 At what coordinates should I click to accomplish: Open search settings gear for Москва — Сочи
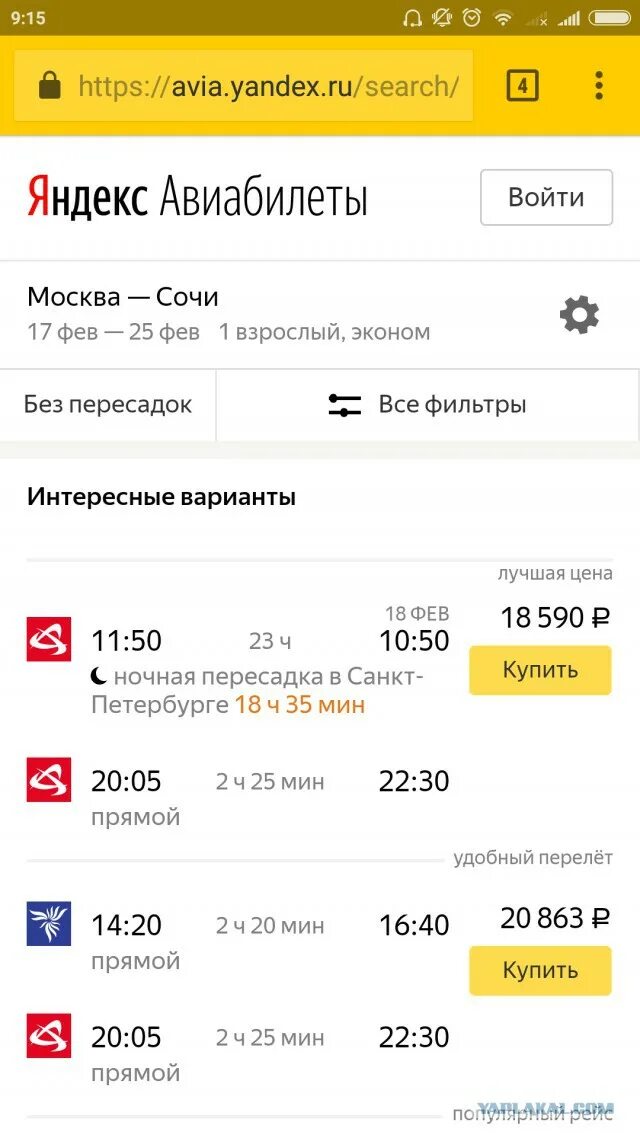coord(579,315)
